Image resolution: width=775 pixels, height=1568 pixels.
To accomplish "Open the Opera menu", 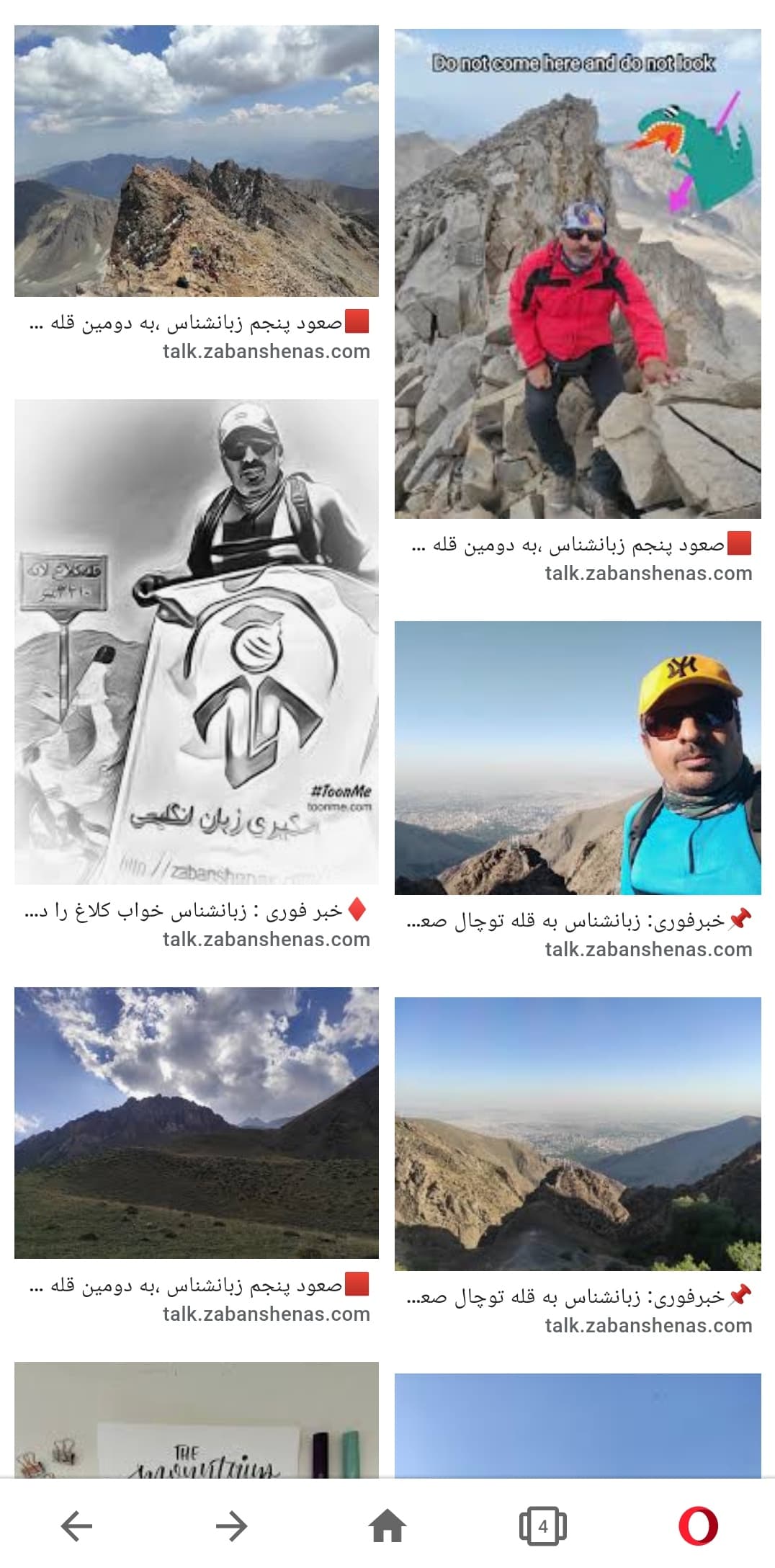I will pos(698,1525).
